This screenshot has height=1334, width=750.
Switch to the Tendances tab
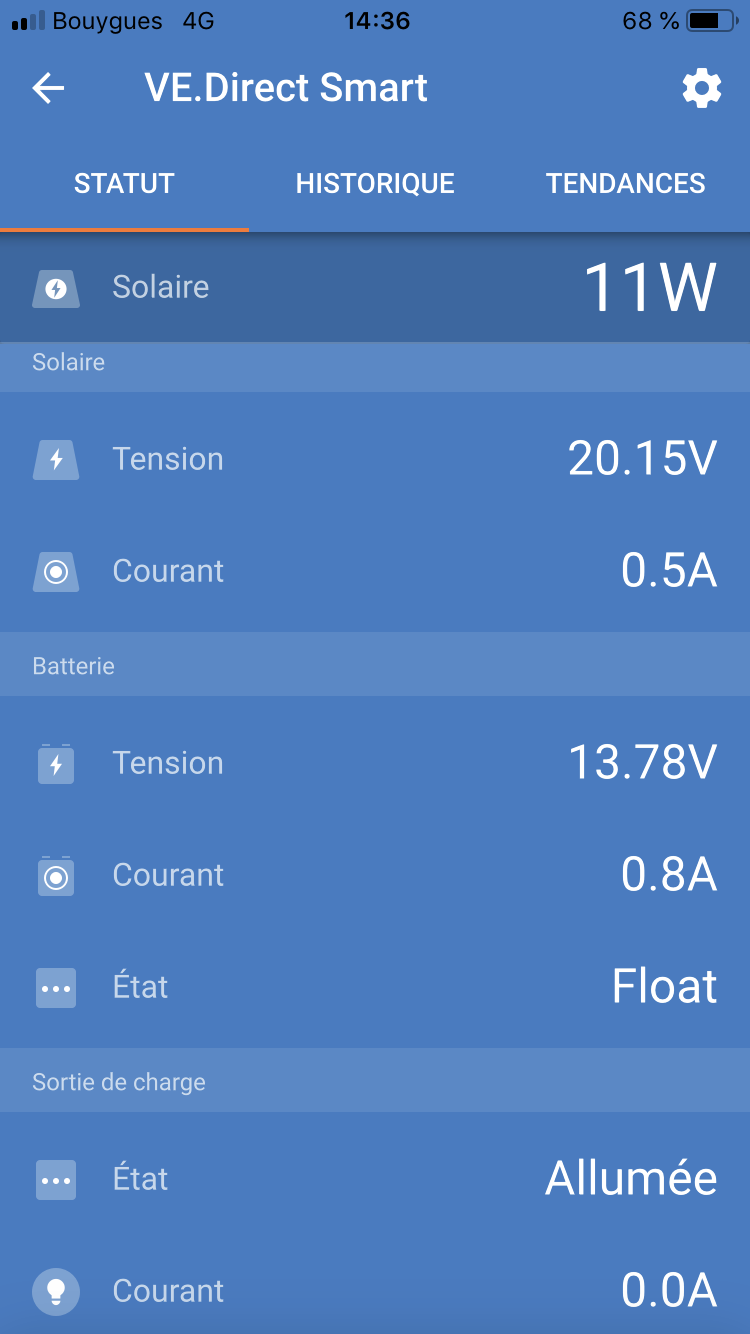coord(625,184)
